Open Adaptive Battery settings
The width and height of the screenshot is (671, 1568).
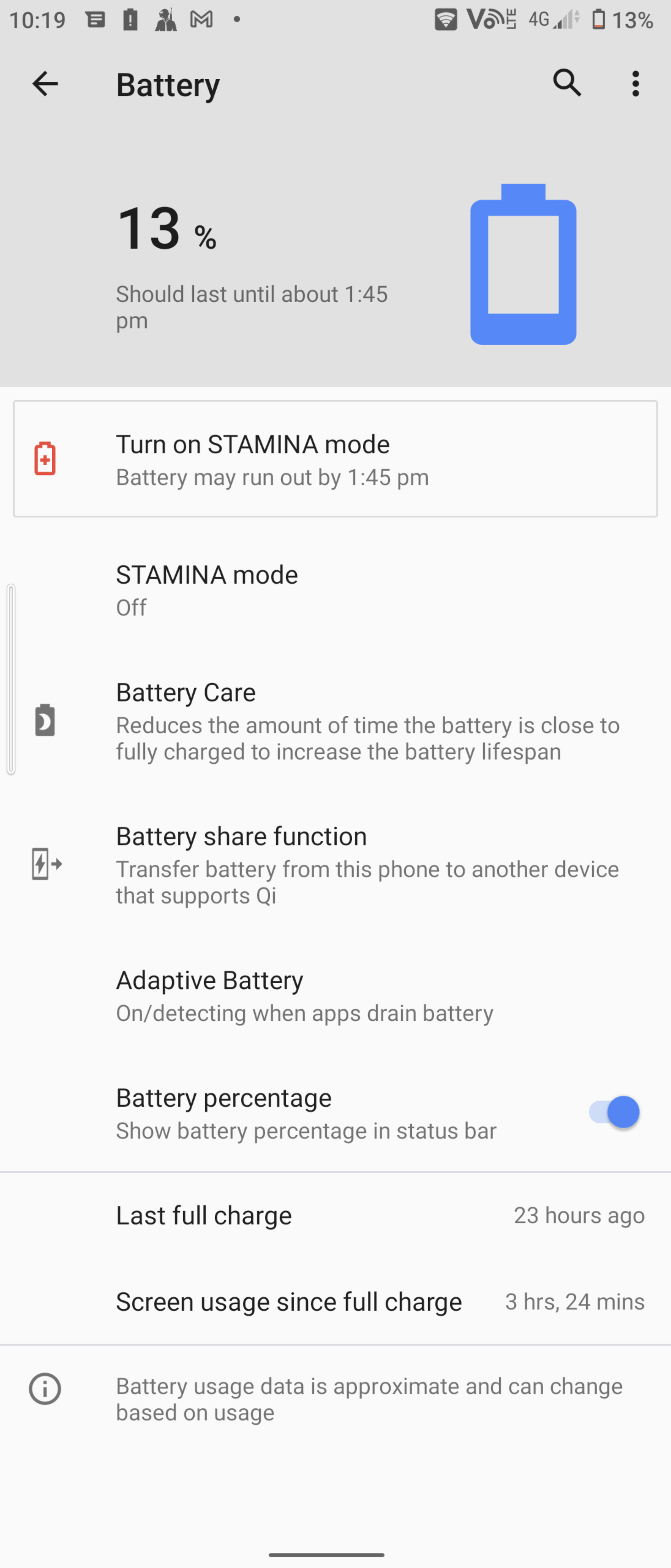pyautogui.click(x=335, y=995)
